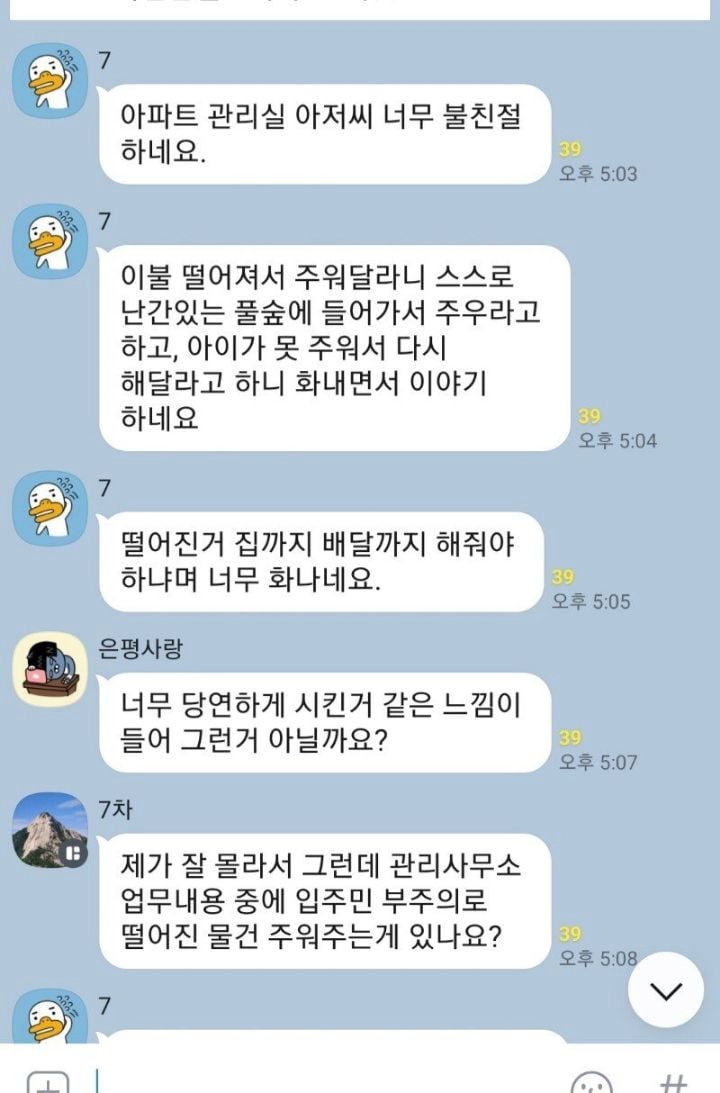720x1093 pixels.
Task: Open avatar beside 아파트 관리실 아저씨 message
Action: [x=49, y=79]
